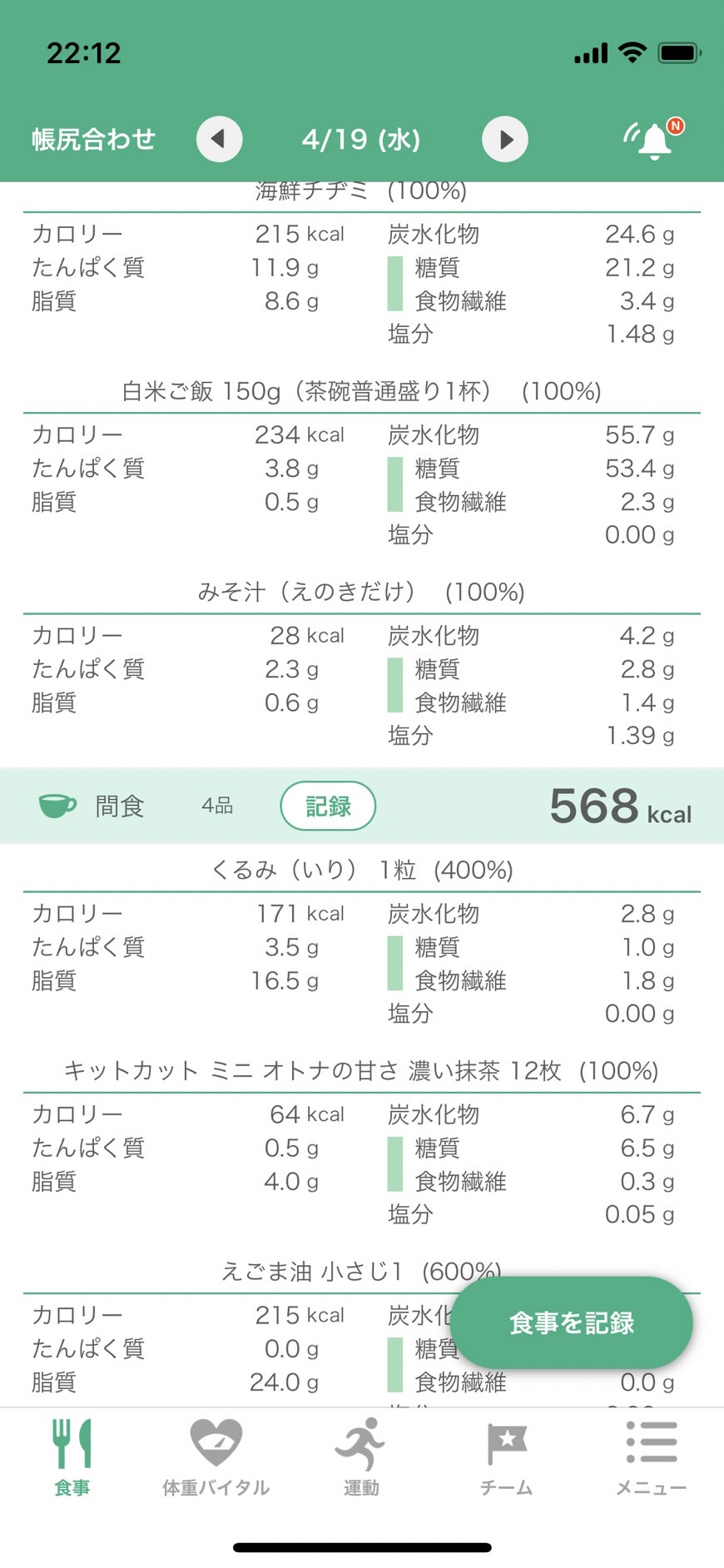
Task: Go to the previous day
Action: [219, 139]
